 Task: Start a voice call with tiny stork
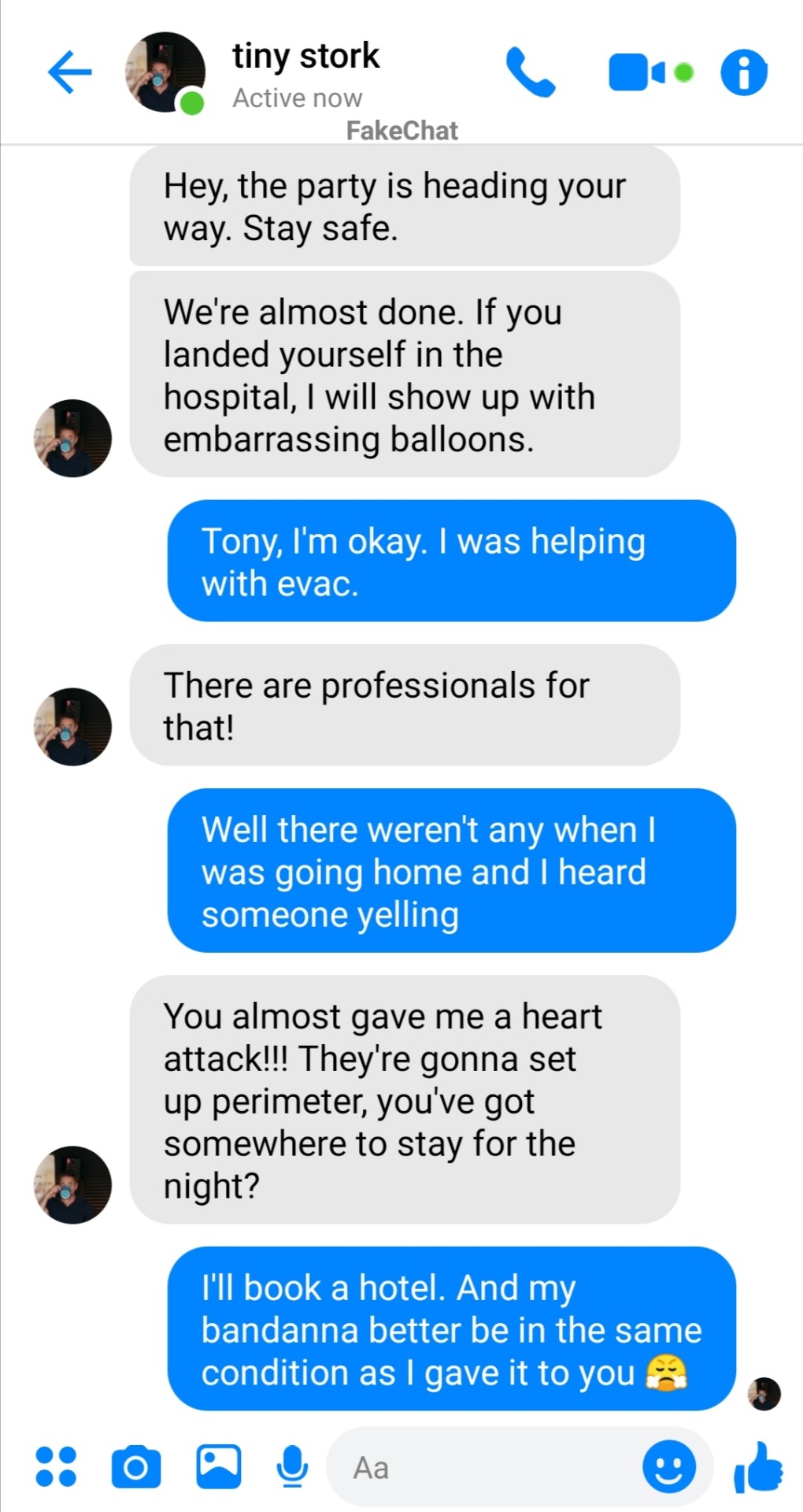(530, 72)
